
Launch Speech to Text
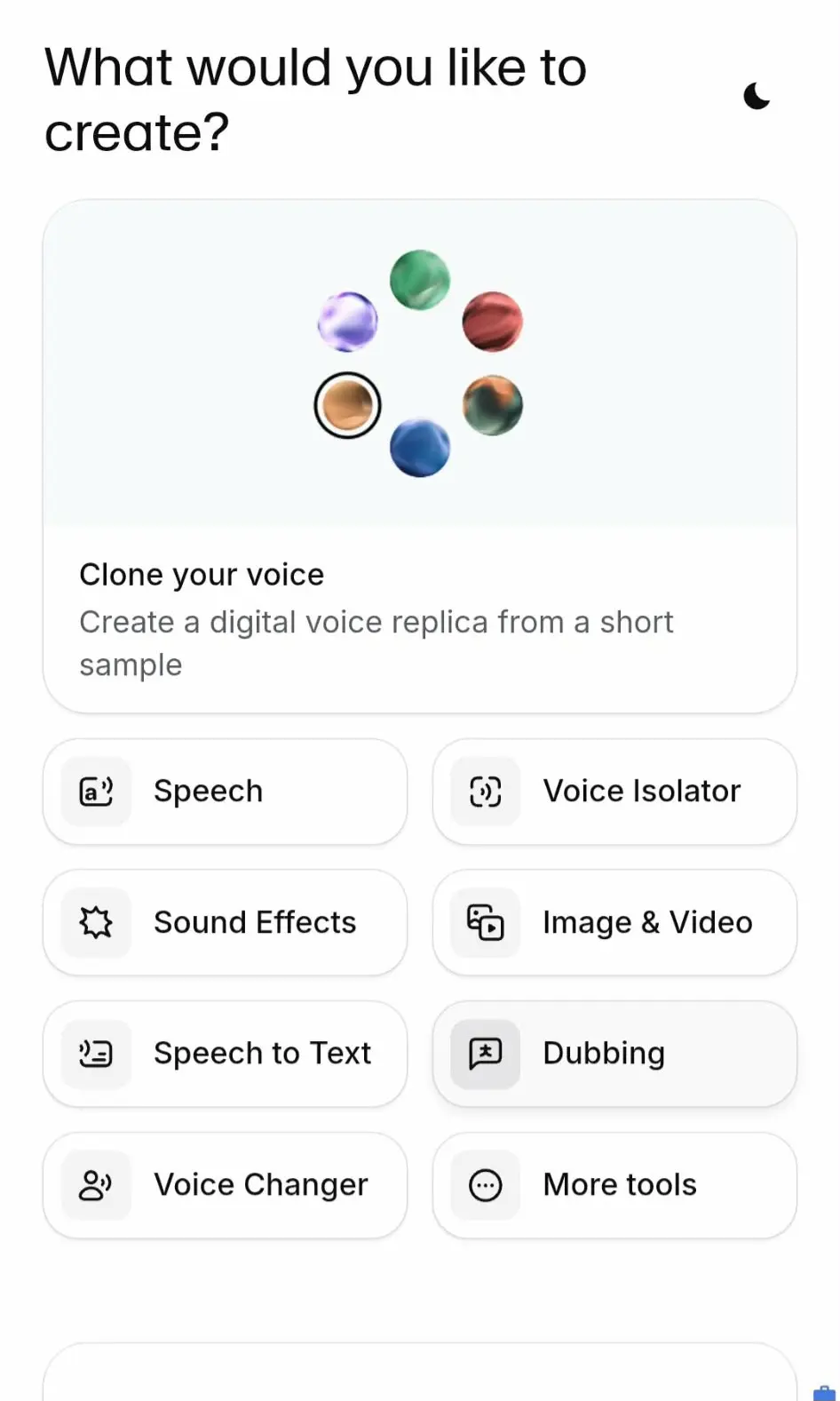click(x=226, y=1054)
